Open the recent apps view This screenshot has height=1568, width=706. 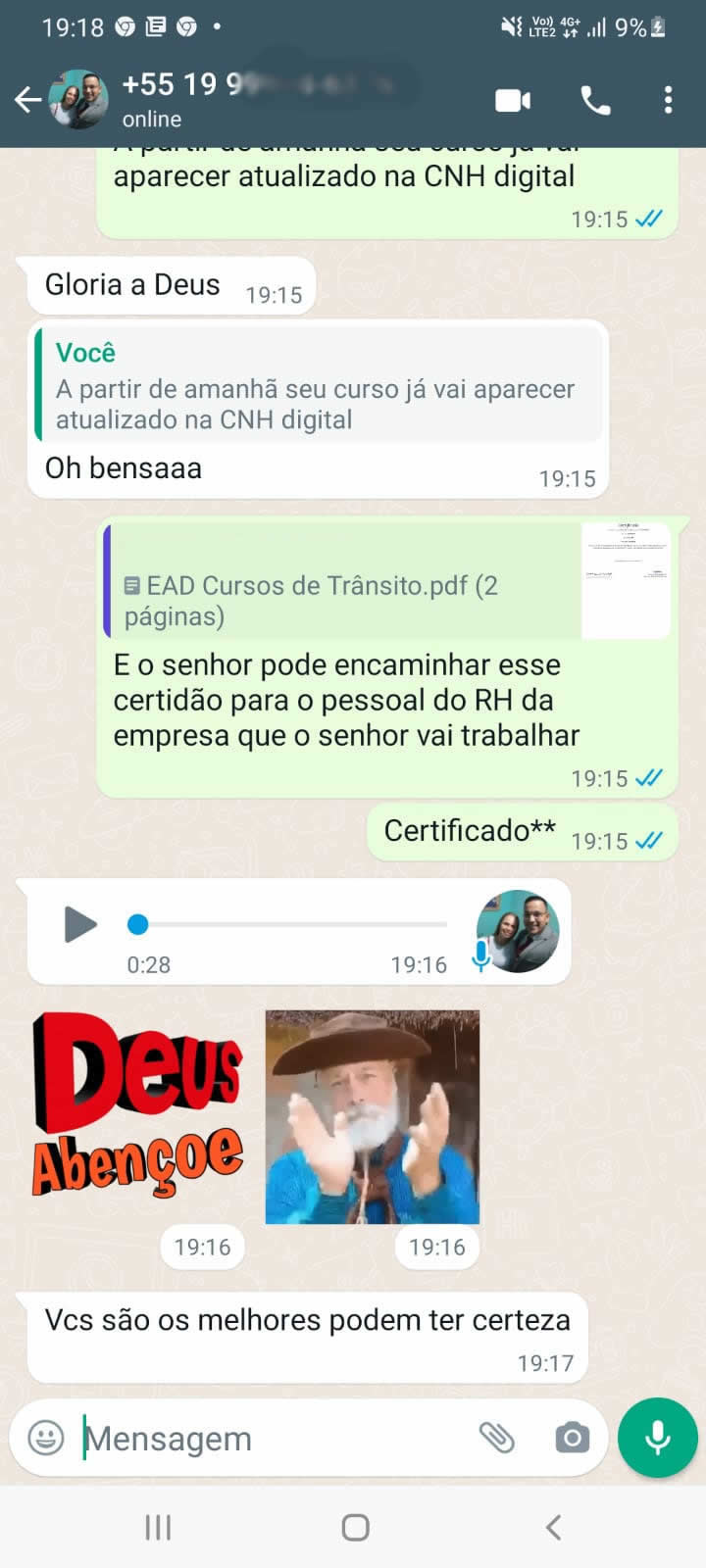tap(158, 1527)
